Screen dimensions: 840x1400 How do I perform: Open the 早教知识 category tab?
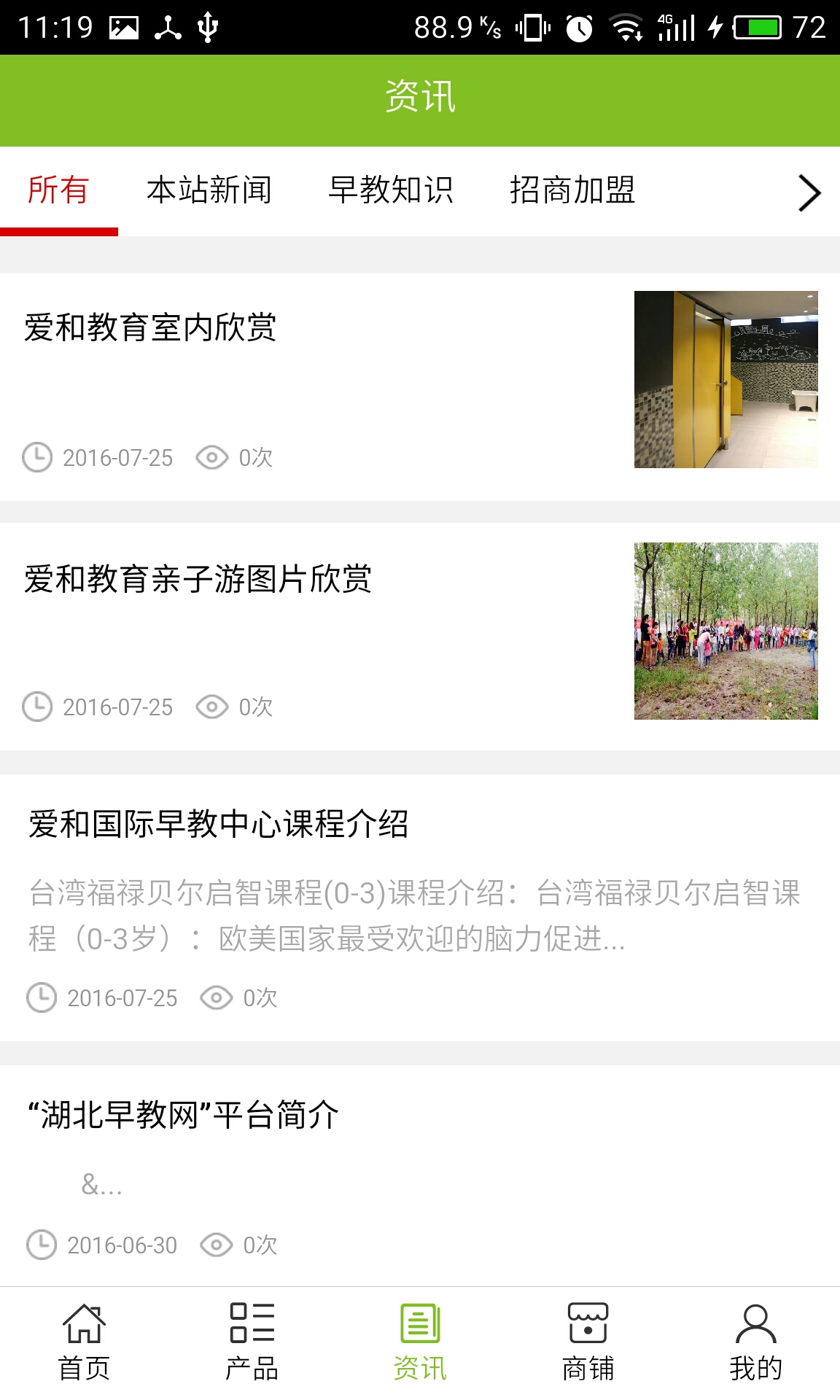(391, 190)
